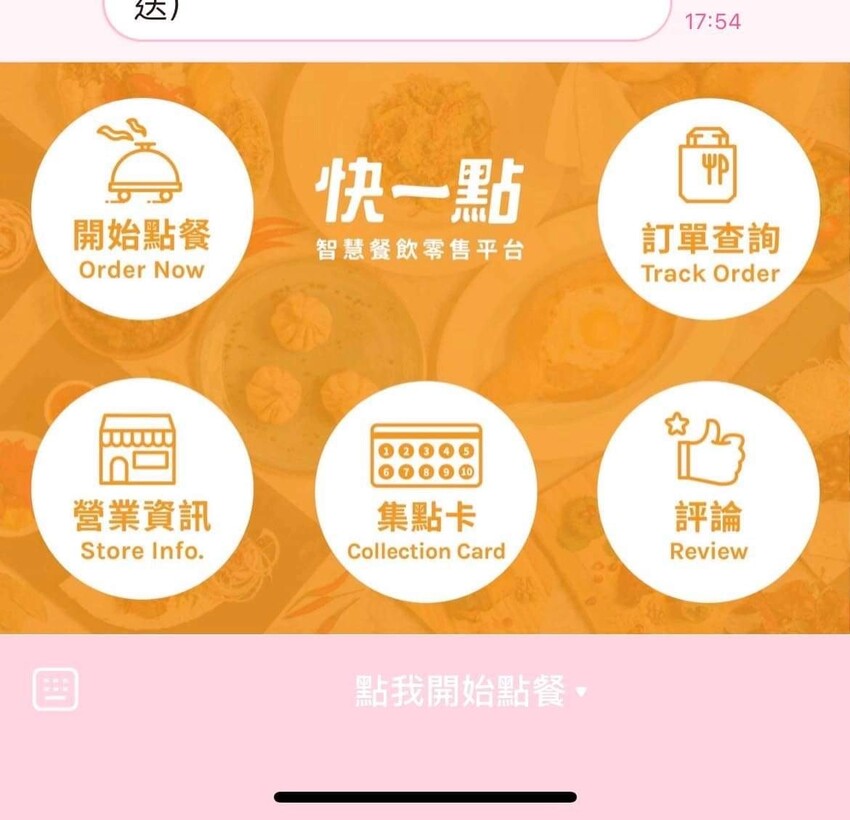The width and height of the screenshot is (850, 820).
Task: Tap the 開始點餐 Order Now button
Action: pyautogui.click(x=142, y=208)
